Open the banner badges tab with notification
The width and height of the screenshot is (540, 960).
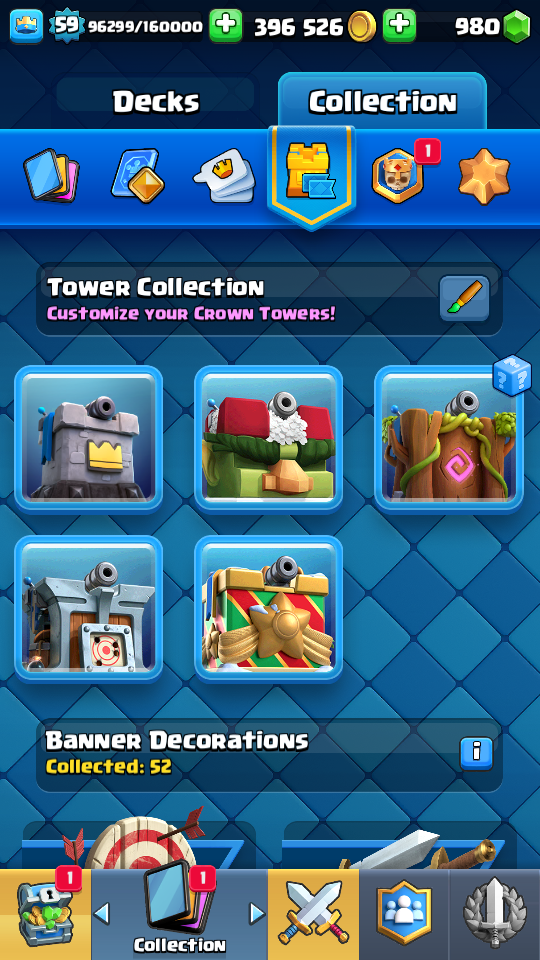pyautogui.click(x=399, y=176)
